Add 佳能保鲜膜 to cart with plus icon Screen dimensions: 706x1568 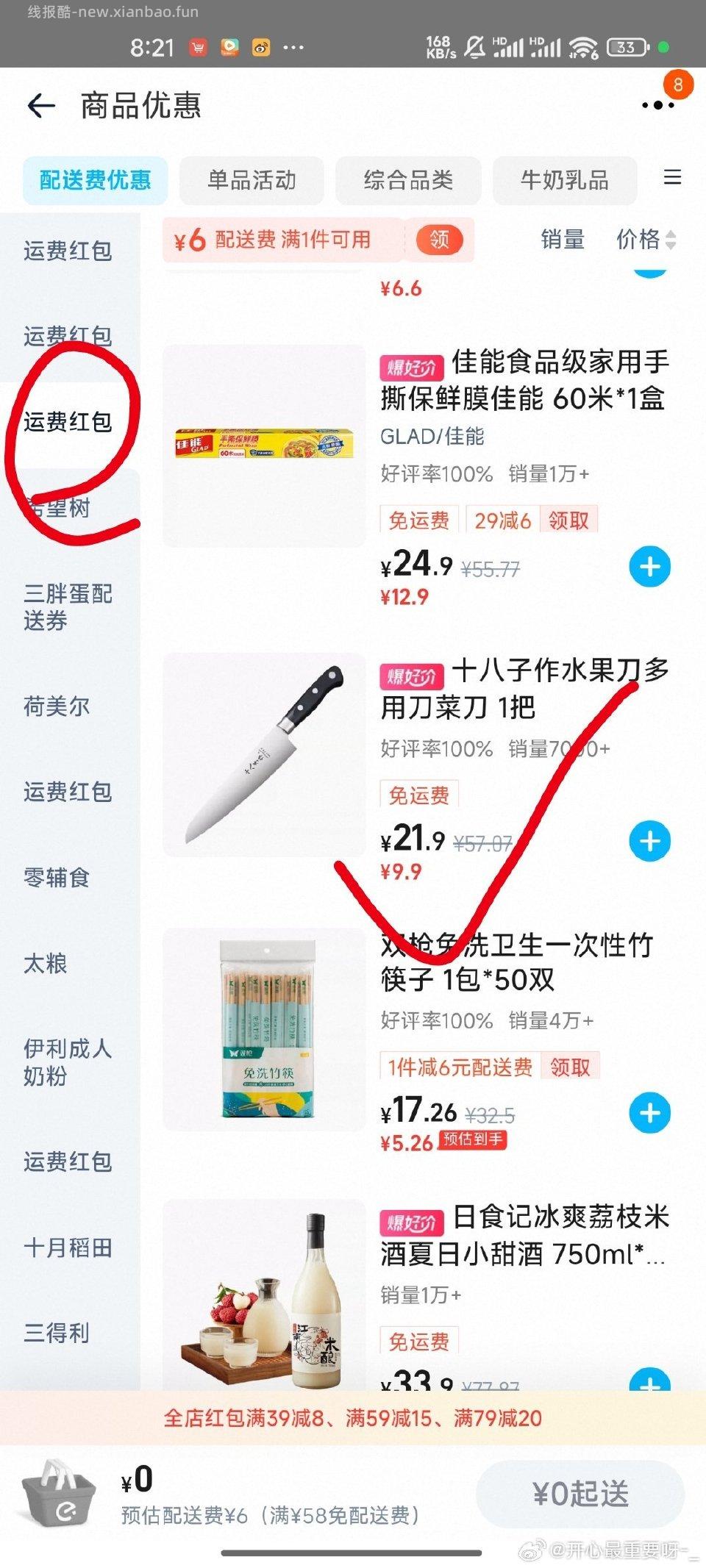[x=650, y=566]
